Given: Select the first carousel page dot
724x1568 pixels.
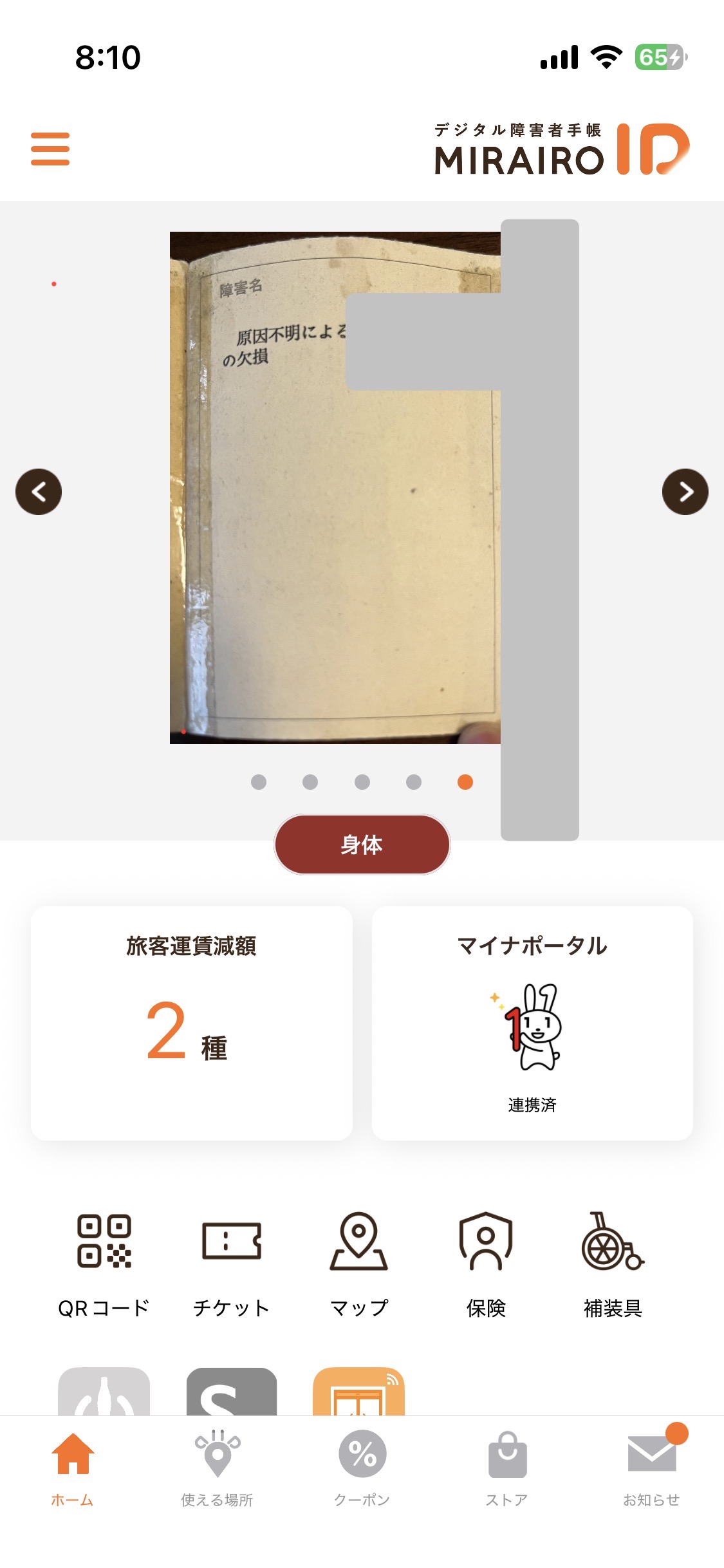Looking at the screenshot, I should pyautogui.click(x=259, y=782).
